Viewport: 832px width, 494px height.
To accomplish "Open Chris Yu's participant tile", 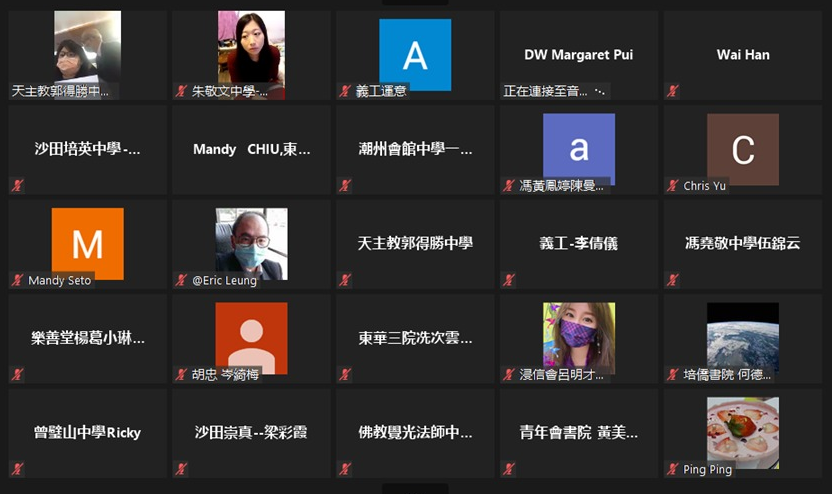I will [x=743, y=150].
